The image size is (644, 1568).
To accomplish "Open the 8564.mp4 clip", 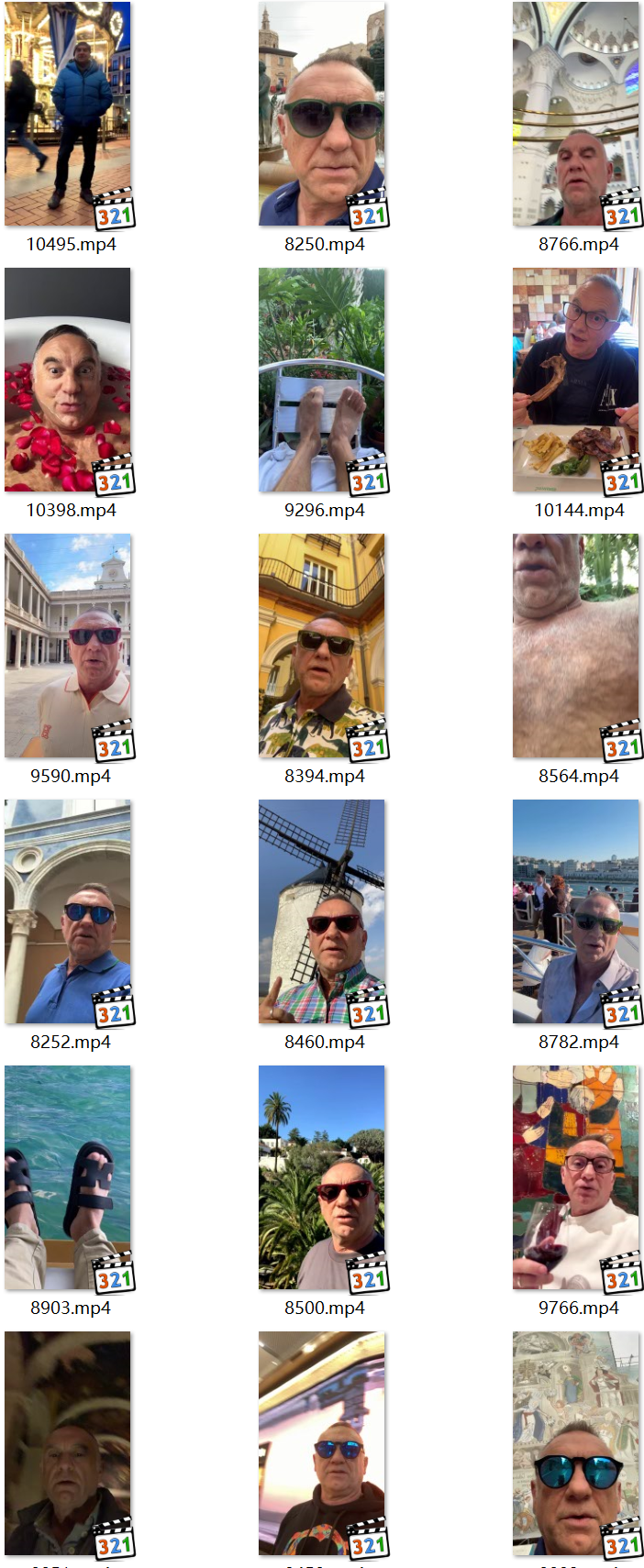I will [x=576, y=646].
